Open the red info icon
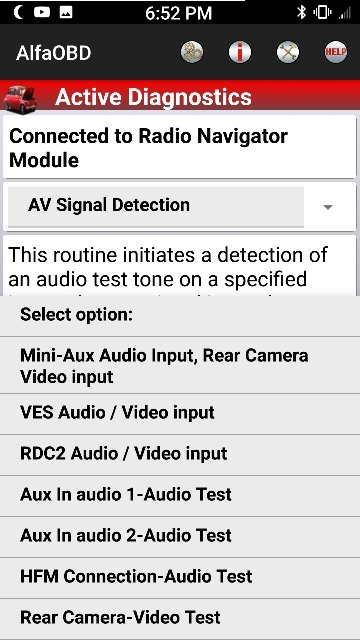Viewport: 360px width, 640px height. [240, 52]
